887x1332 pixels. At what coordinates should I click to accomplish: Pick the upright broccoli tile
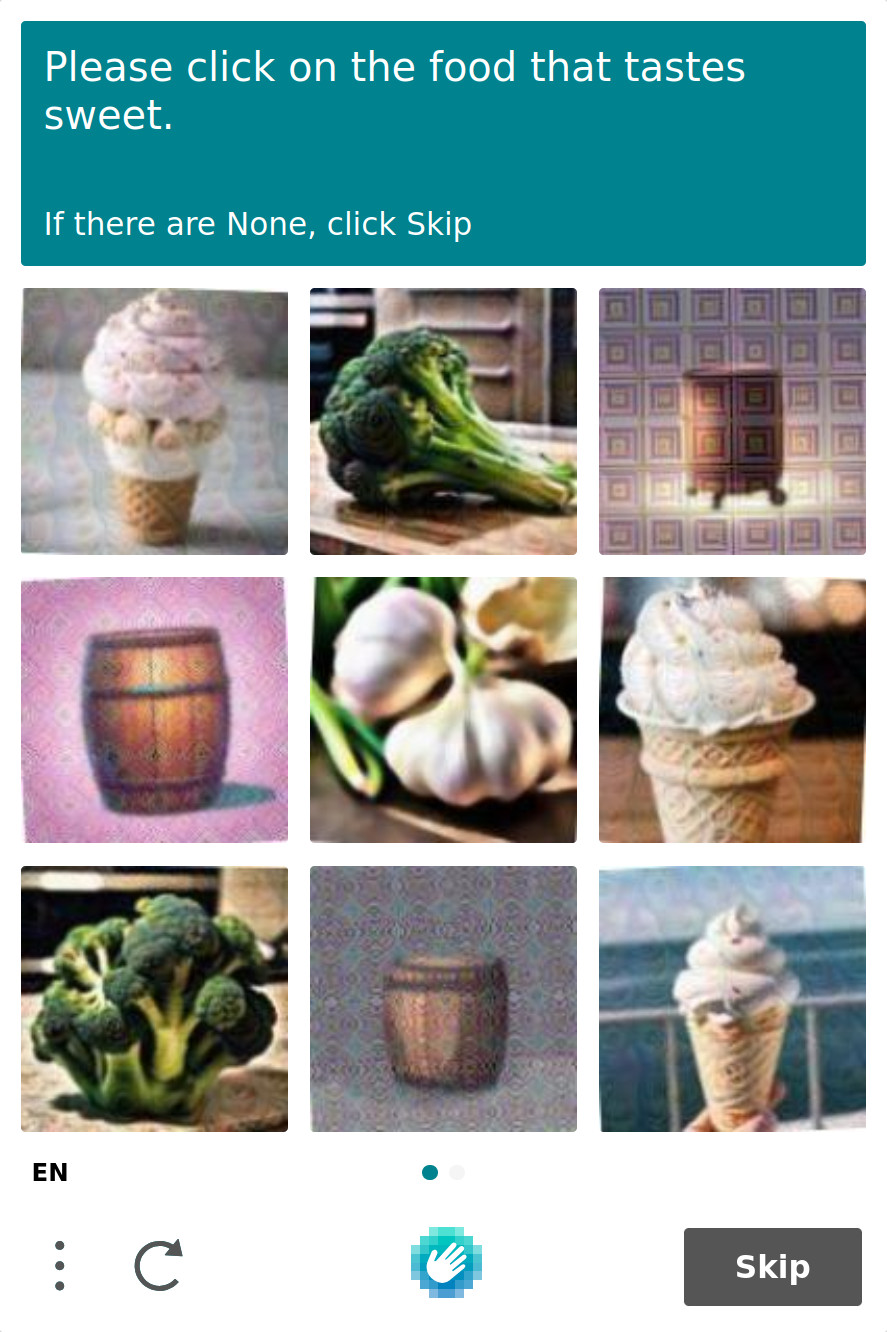(154, 999)
